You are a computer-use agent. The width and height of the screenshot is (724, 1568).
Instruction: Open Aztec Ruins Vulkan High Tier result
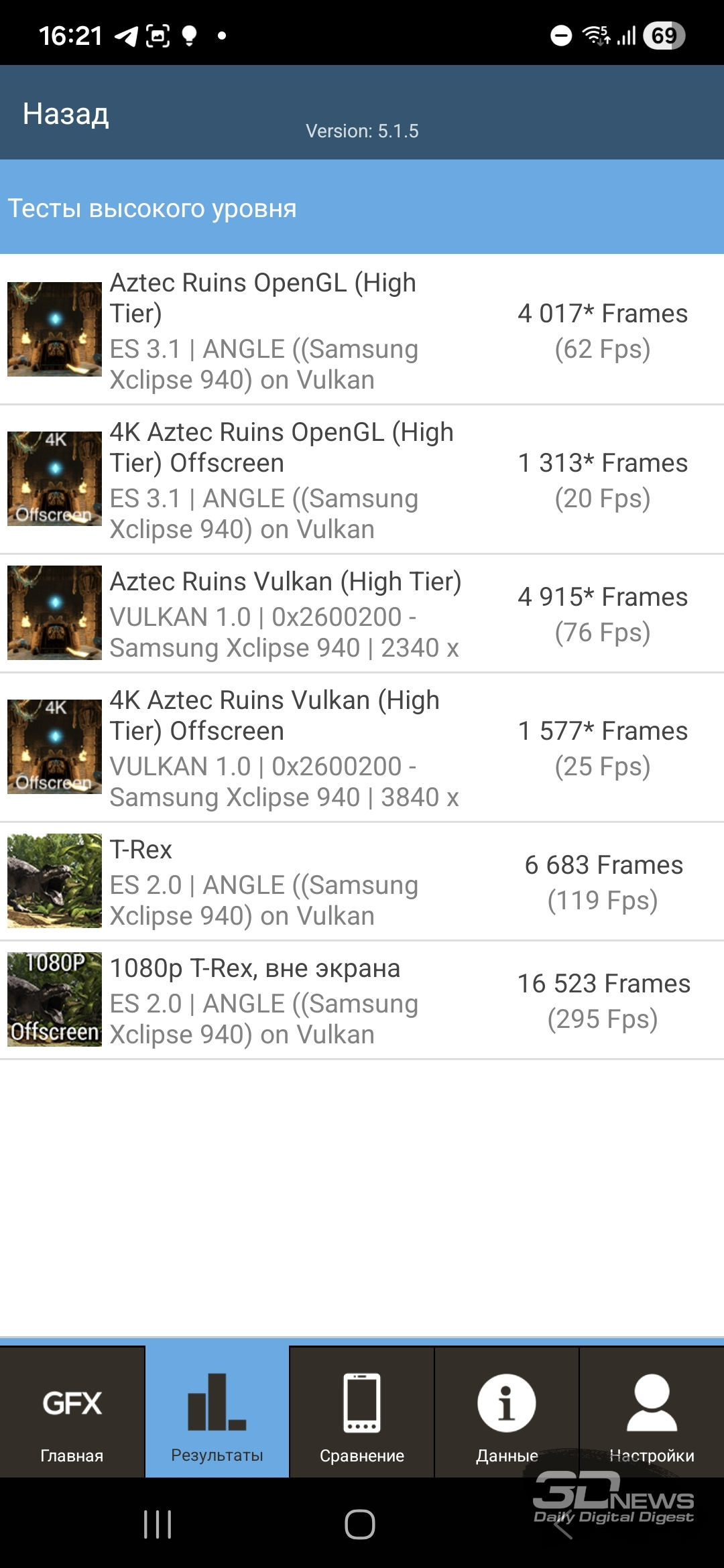pos(362,613)
